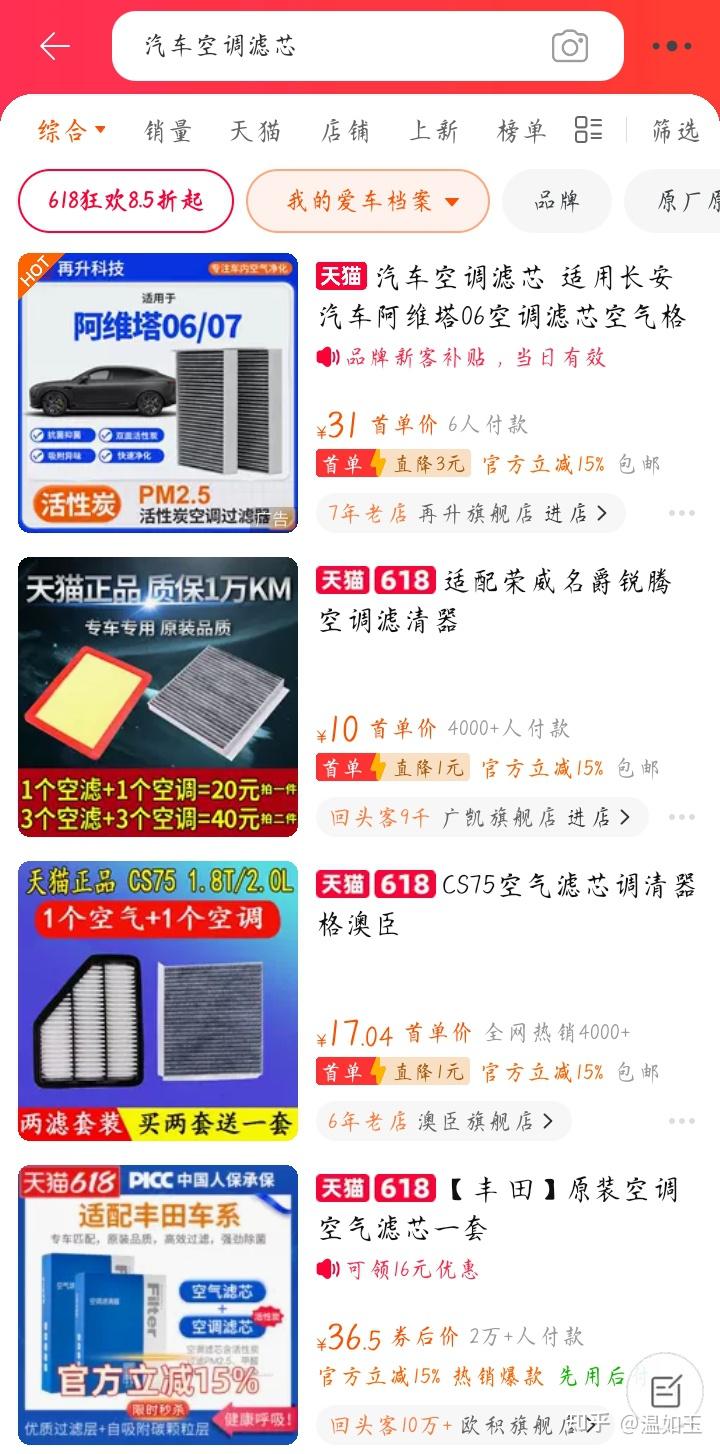
Task: Go back with the arrow icon
Action: point(55,46)
